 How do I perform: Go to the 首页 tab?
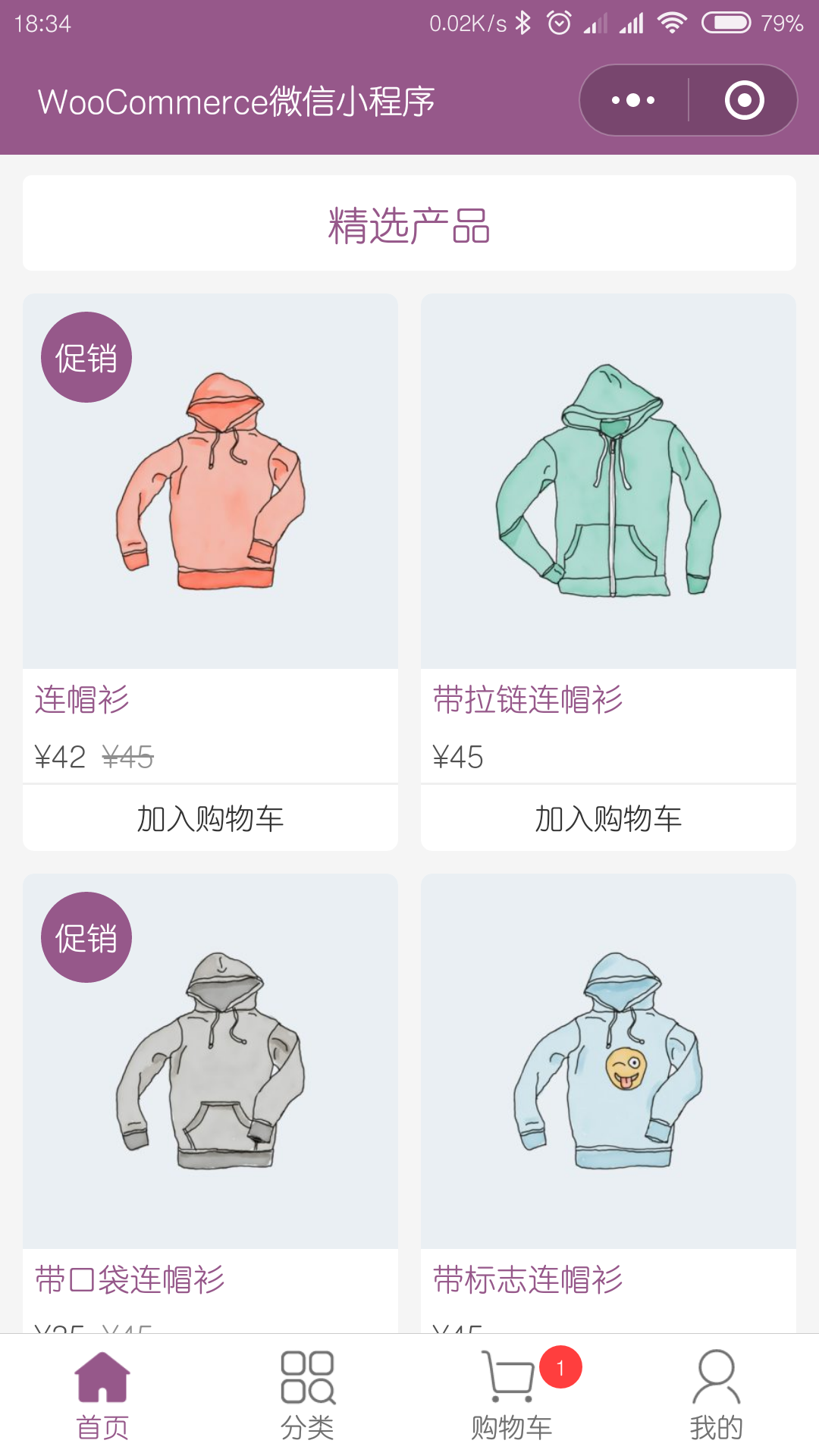[x=102, y=1395]
